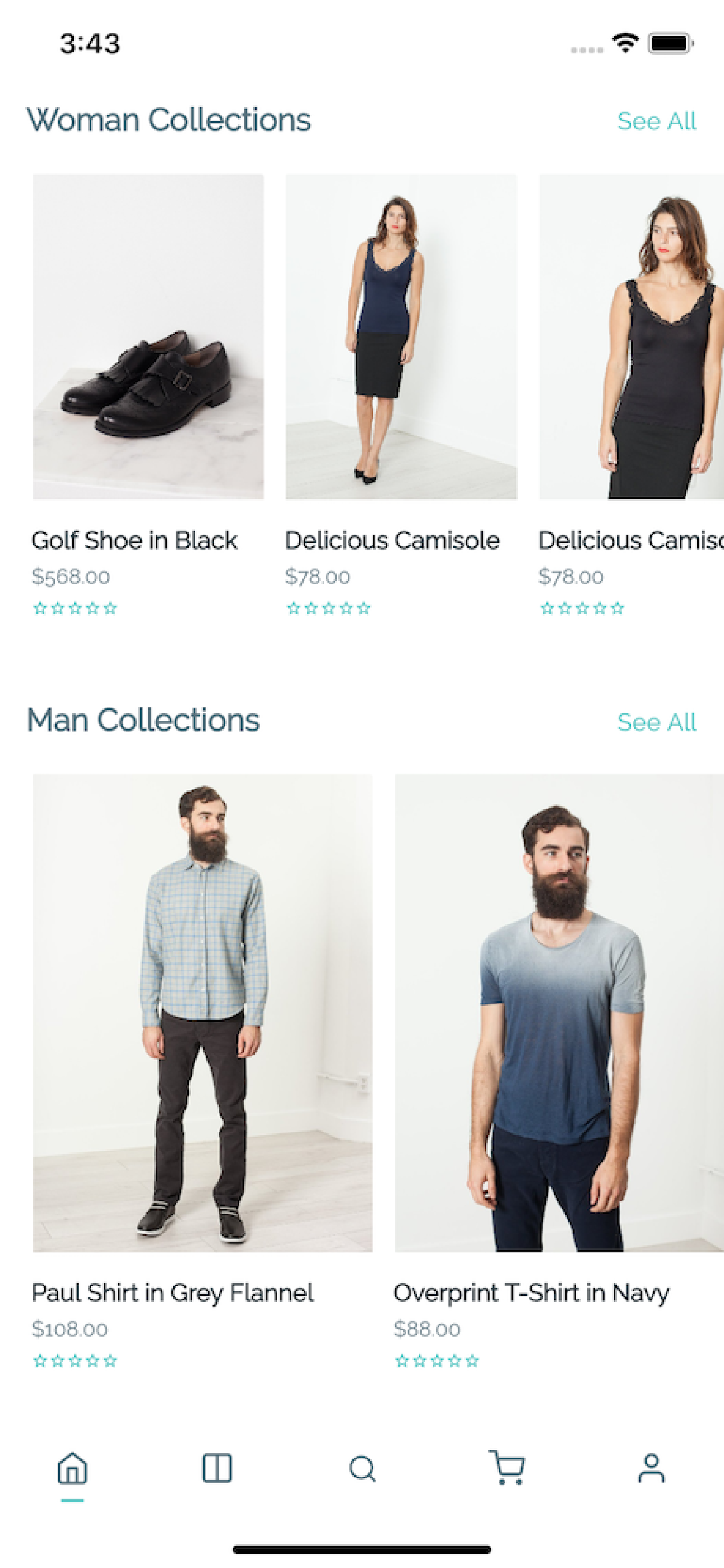The width and height of the screenshot is (724, 1568).
Task: Switch to the profile tab
Action: [x=652, y=1468]
